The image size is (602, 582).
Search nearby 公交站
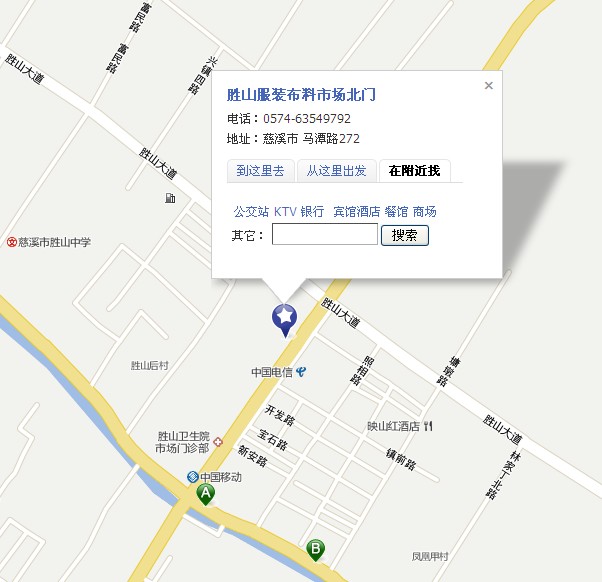251,212
